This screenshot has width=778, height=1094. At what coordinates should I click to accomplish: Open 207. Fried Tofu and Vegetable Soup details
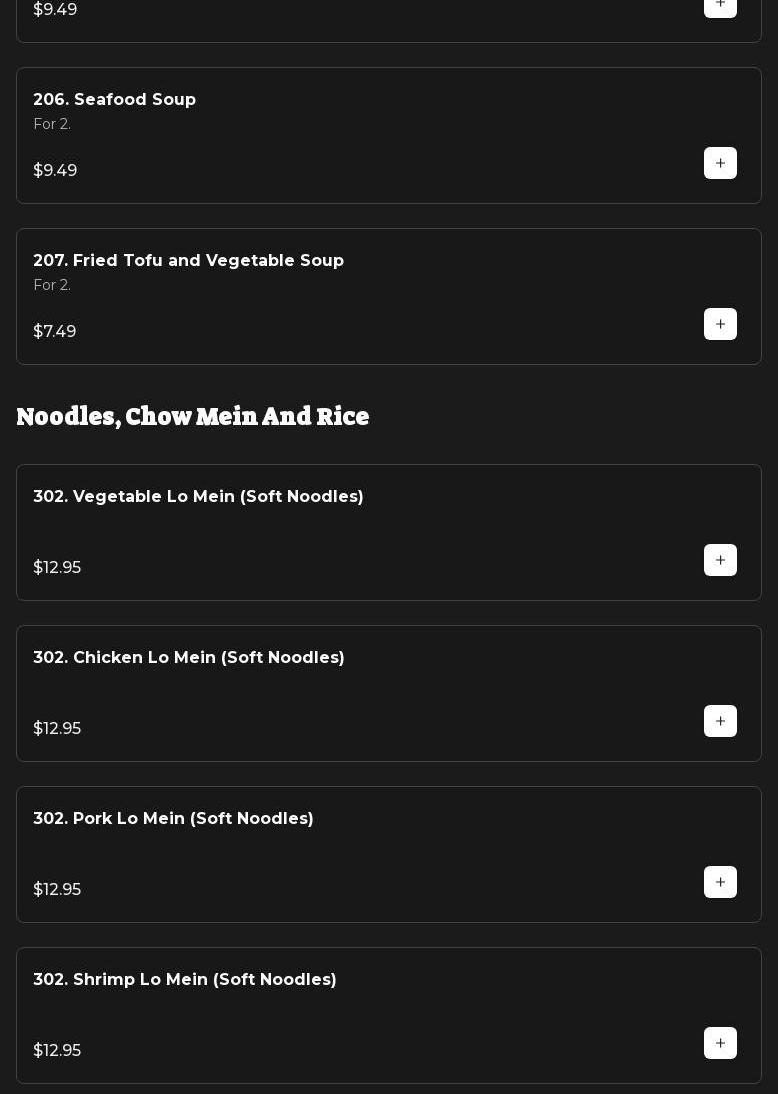[x=188, y=261]
